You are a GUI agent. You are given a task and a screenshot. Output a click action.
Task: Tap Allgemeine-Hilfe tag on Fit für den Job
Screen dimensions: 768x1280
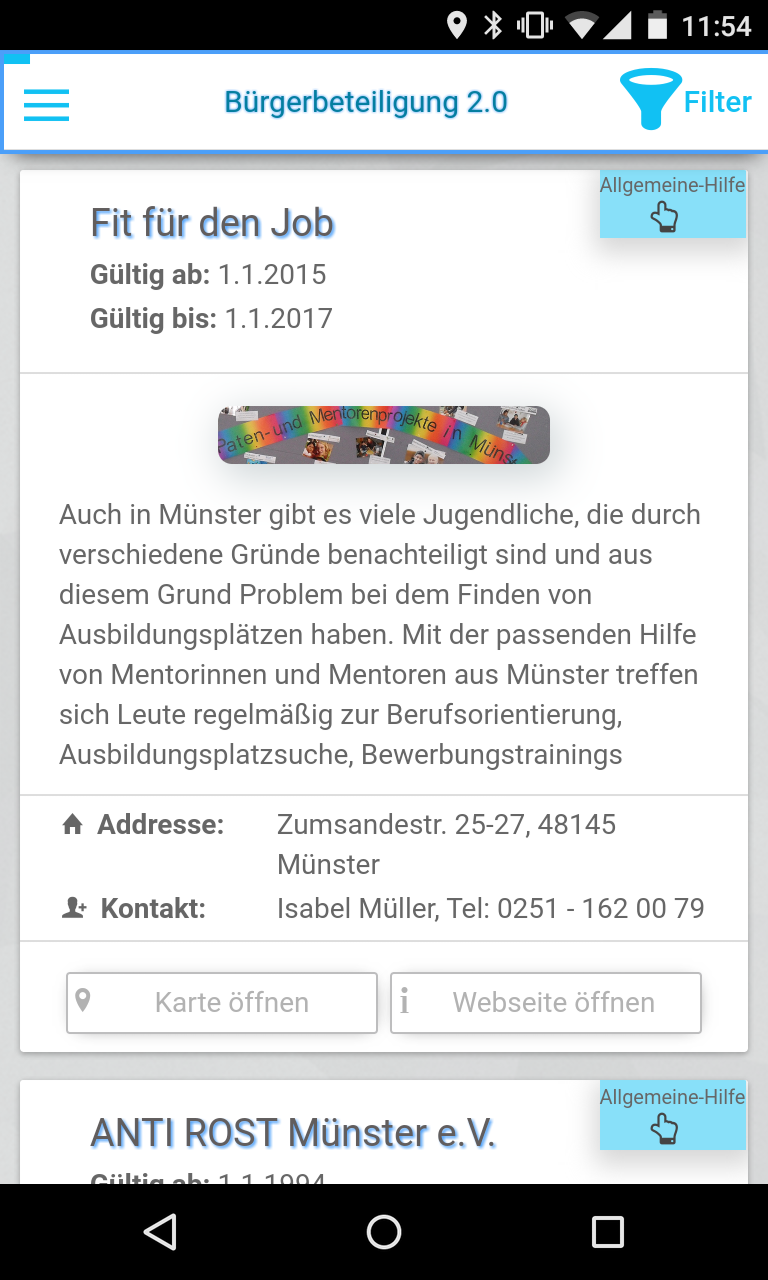coord(673,204)
